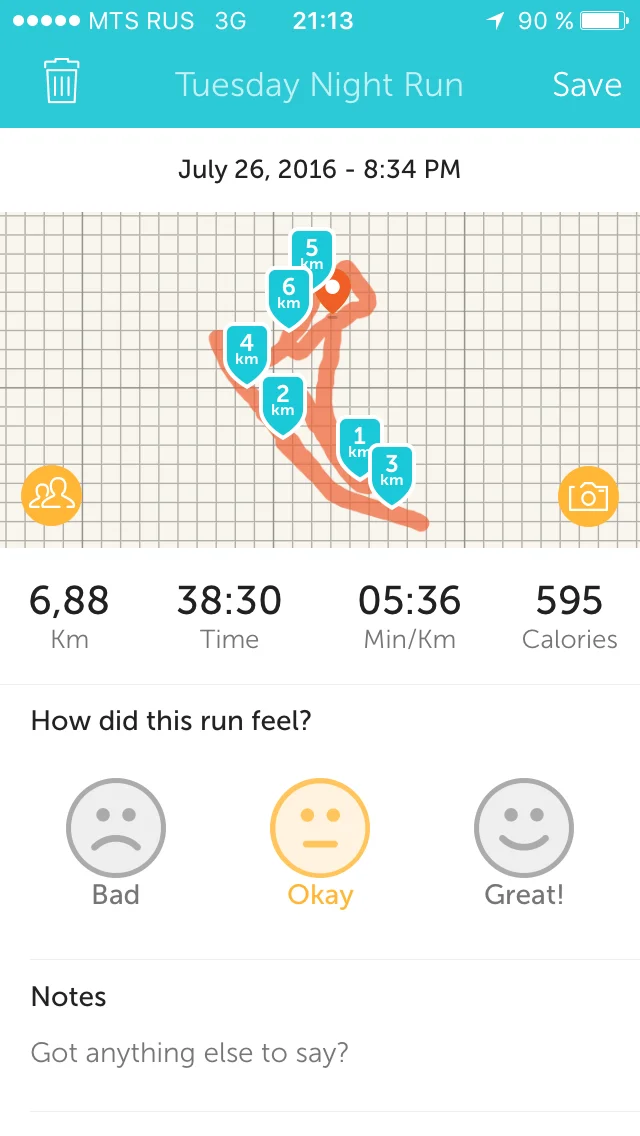Tag friends using the people icon
Screen dimensions: 640x1136
(51, 495)
